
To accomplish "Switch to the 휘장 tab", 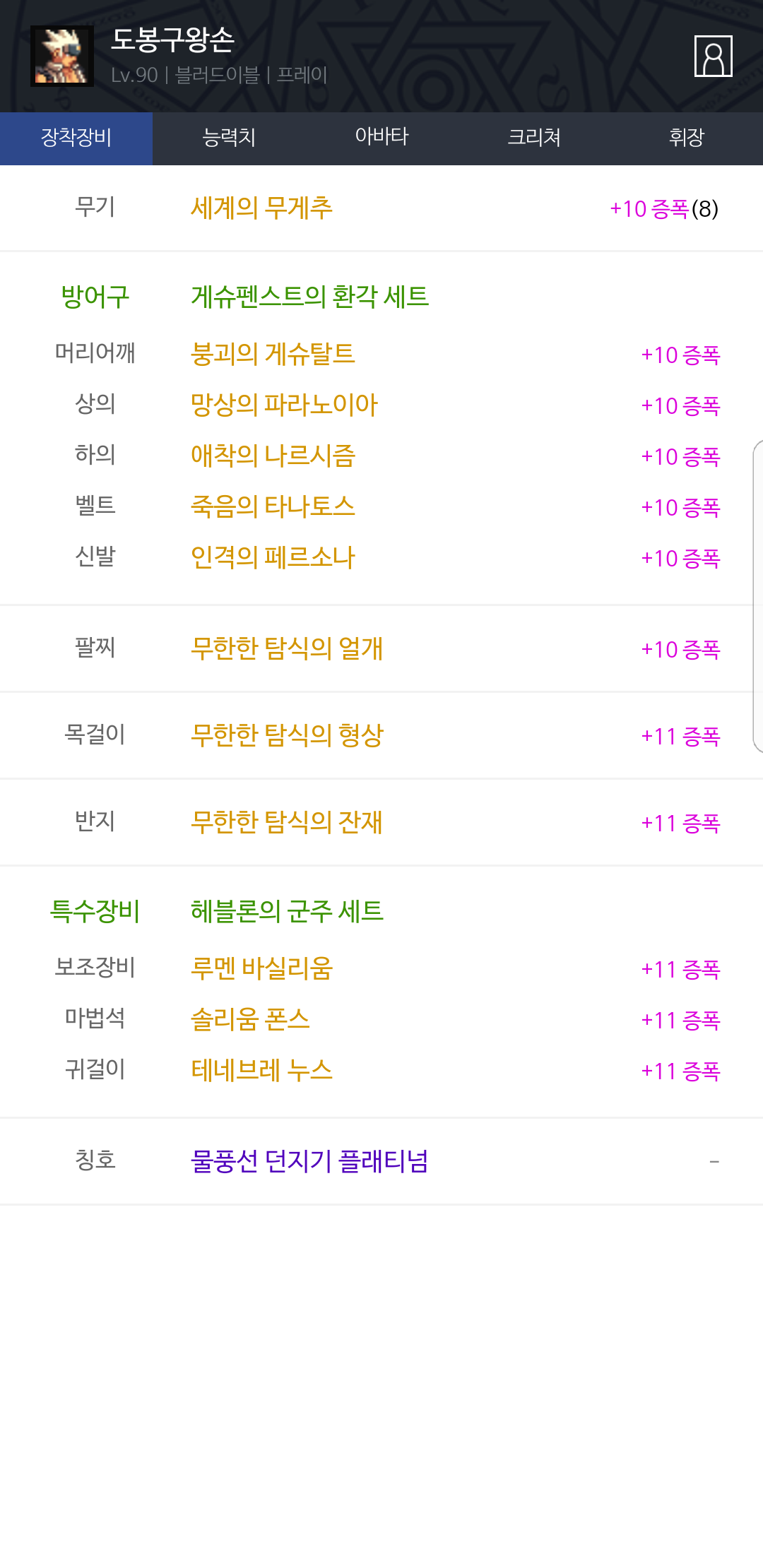I will tap(687, 138).
